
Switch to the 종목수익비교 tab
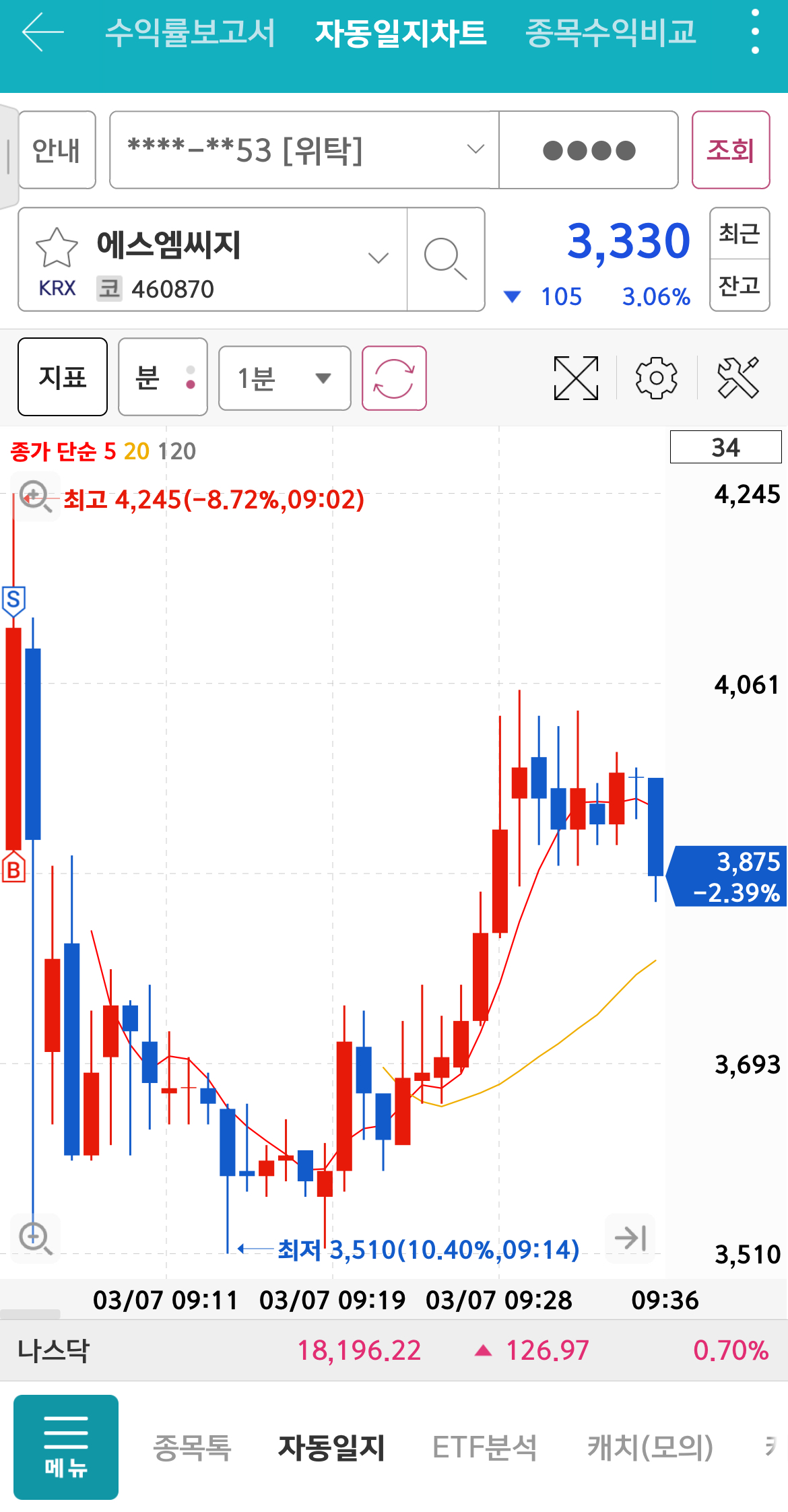(x=610, y=32)
